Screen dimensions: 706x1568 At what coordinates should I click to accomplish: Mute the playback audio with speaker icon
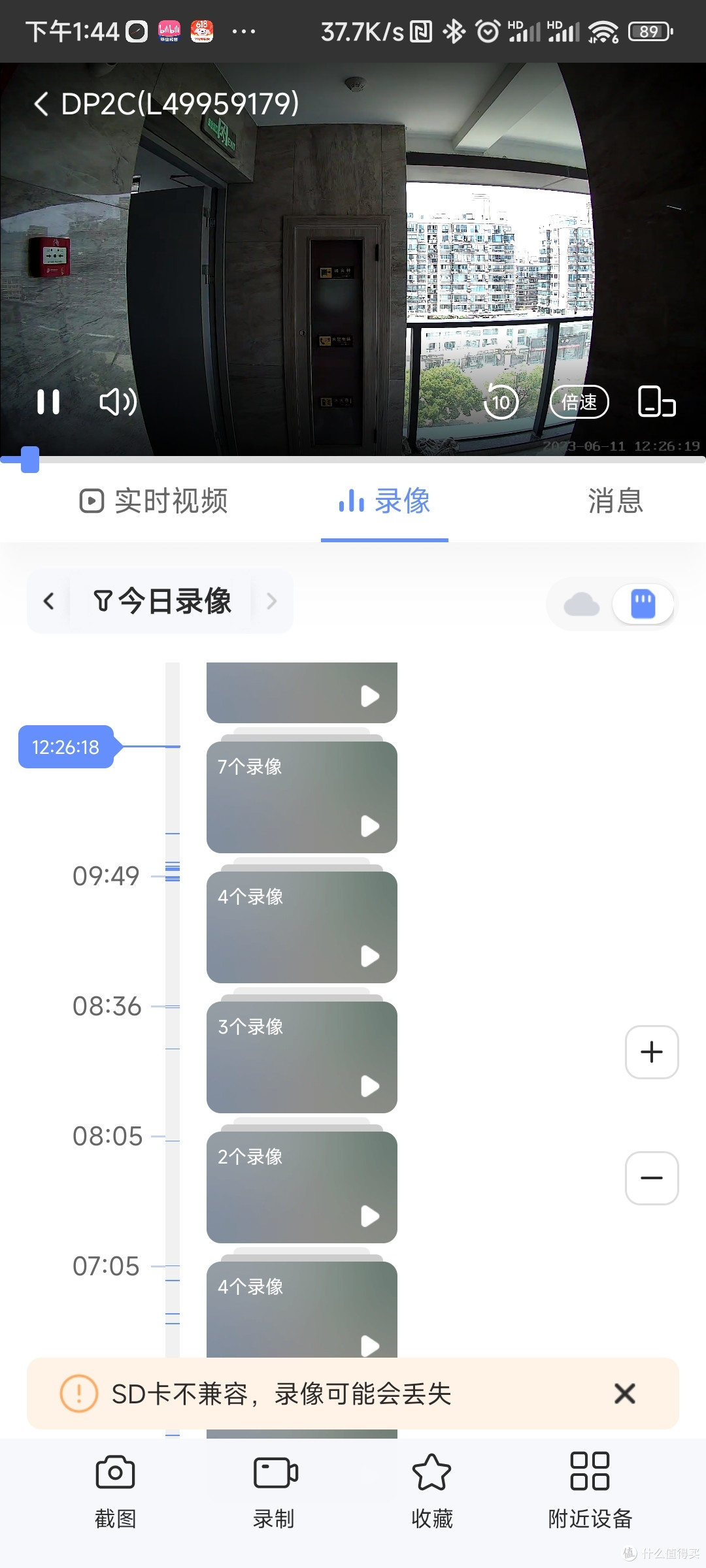(118, 402)
